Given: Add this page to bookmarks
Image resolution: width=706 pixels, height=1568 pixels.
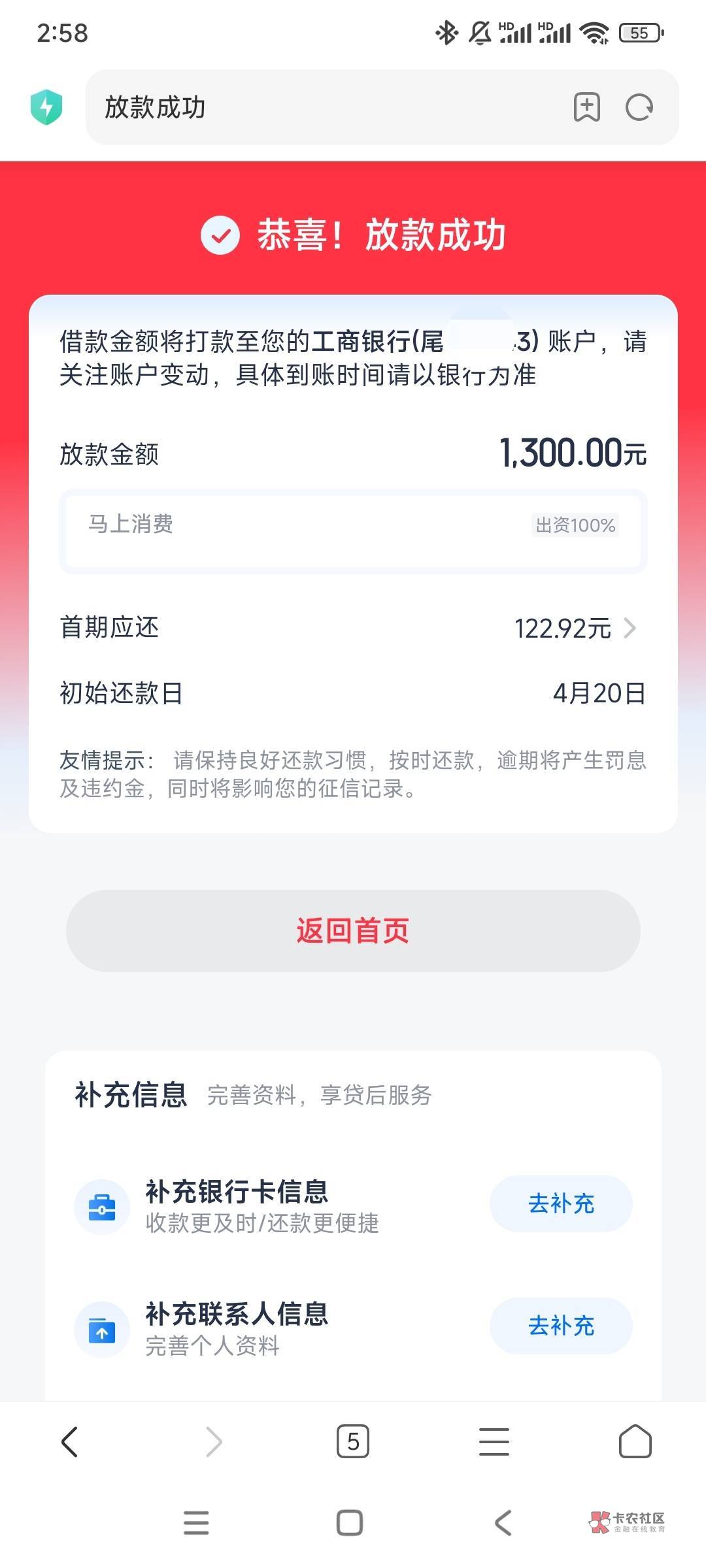Looking at the screenshot, I should point(586,107).
